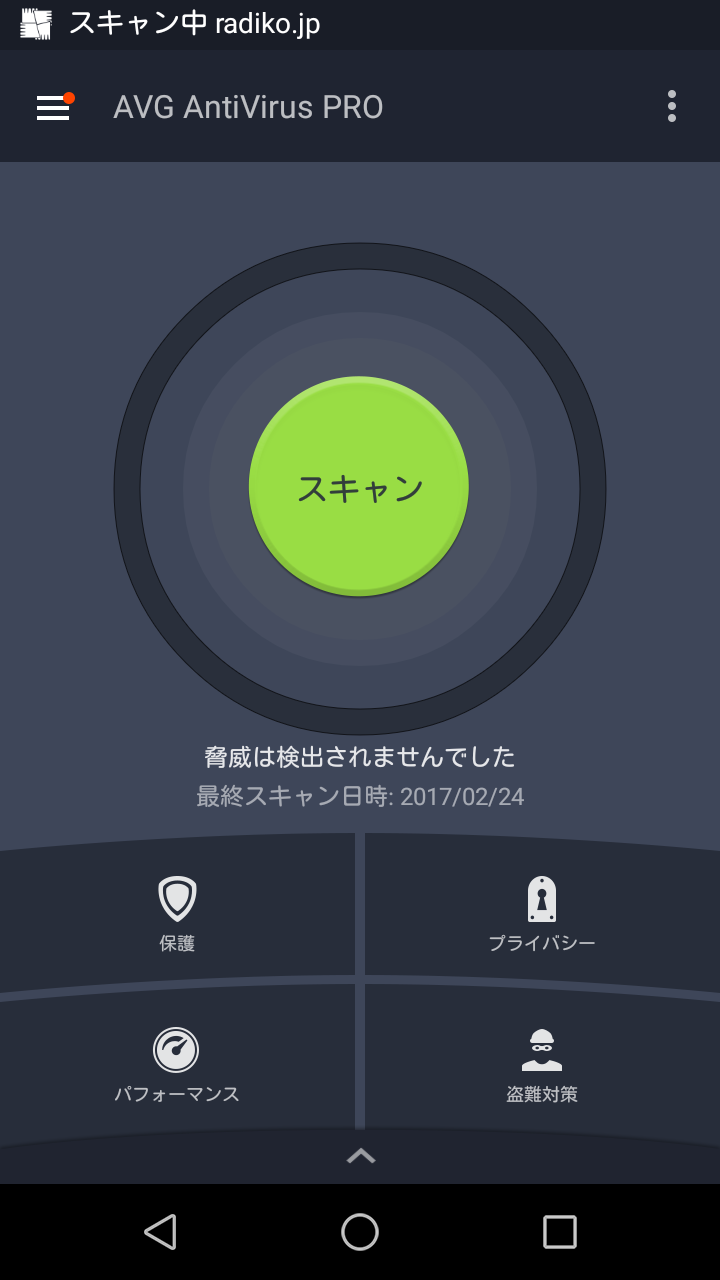This screenshot has height=1280, width=720.
Task: Open the 保護 protection section
Action: 177,913
